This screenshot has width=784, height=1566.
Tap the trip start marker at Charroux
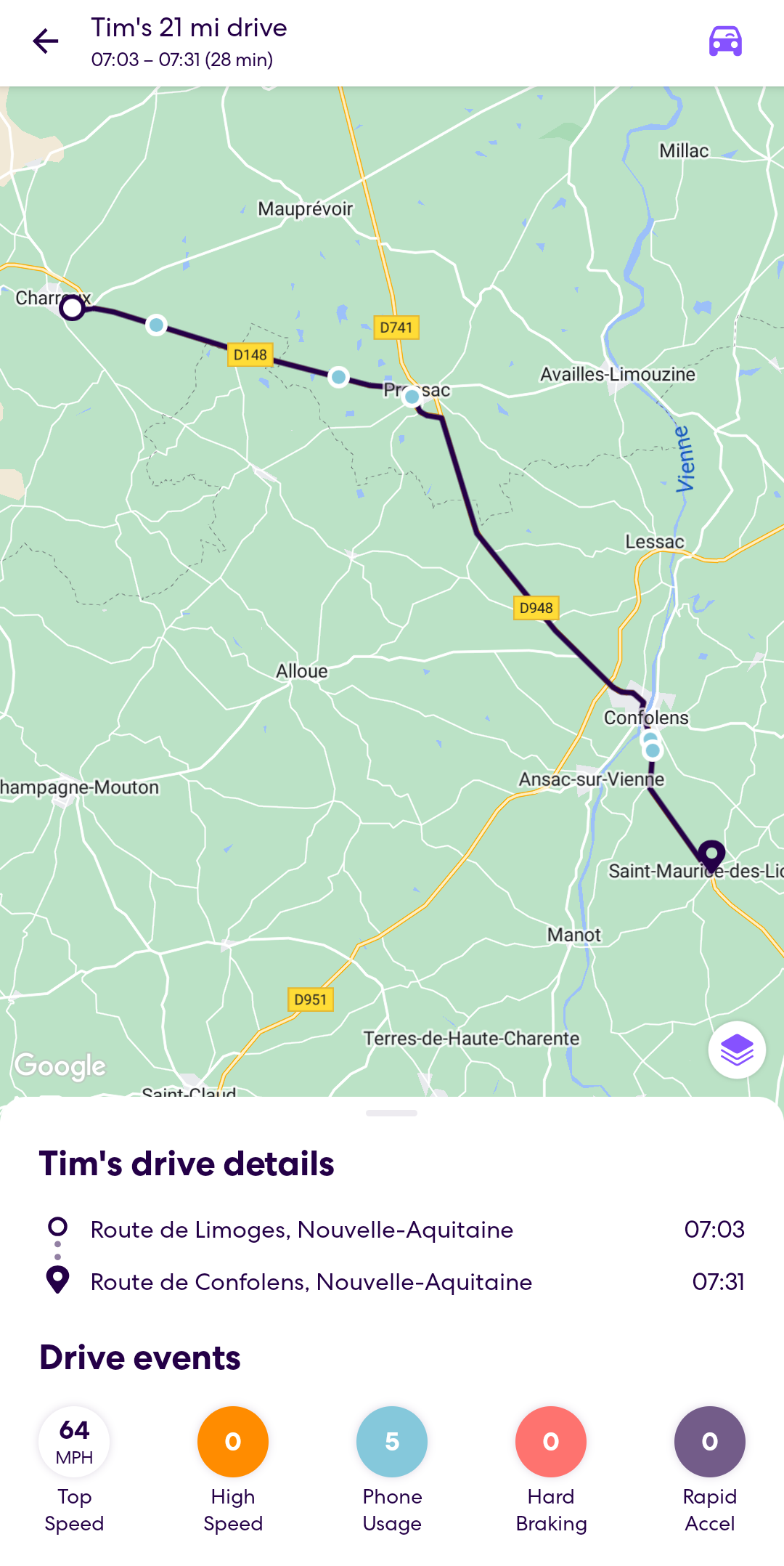(72, 308)
